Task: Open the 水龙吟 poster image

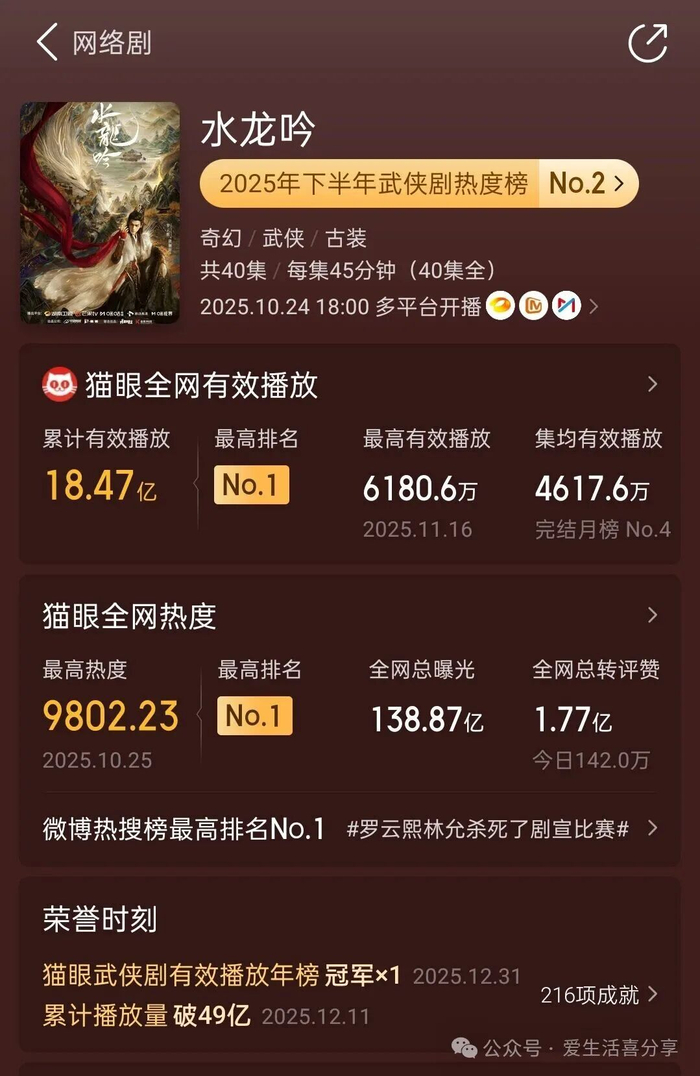Action: [x=100, y=212]
